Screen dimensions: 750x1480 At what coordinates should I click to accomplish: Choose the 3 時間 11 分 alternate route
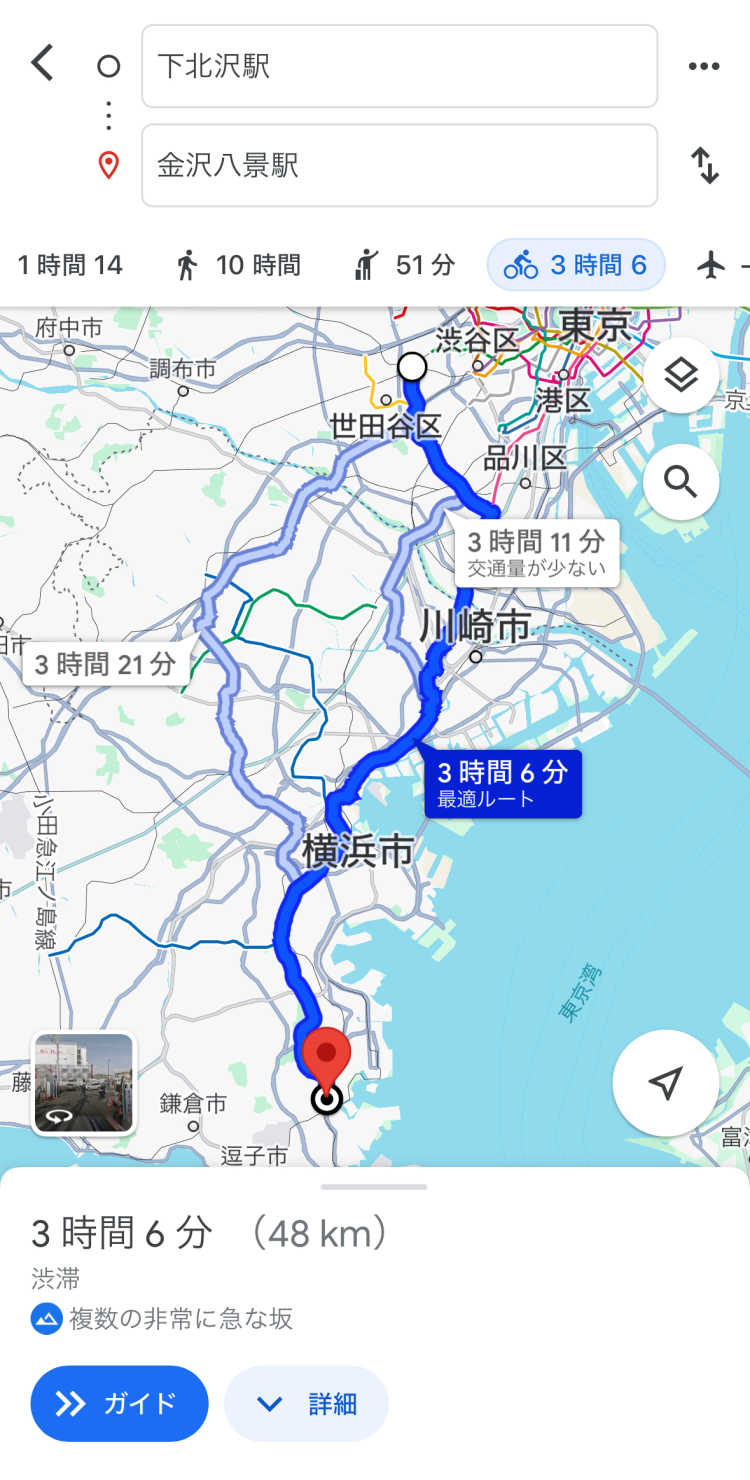point(536,553)
